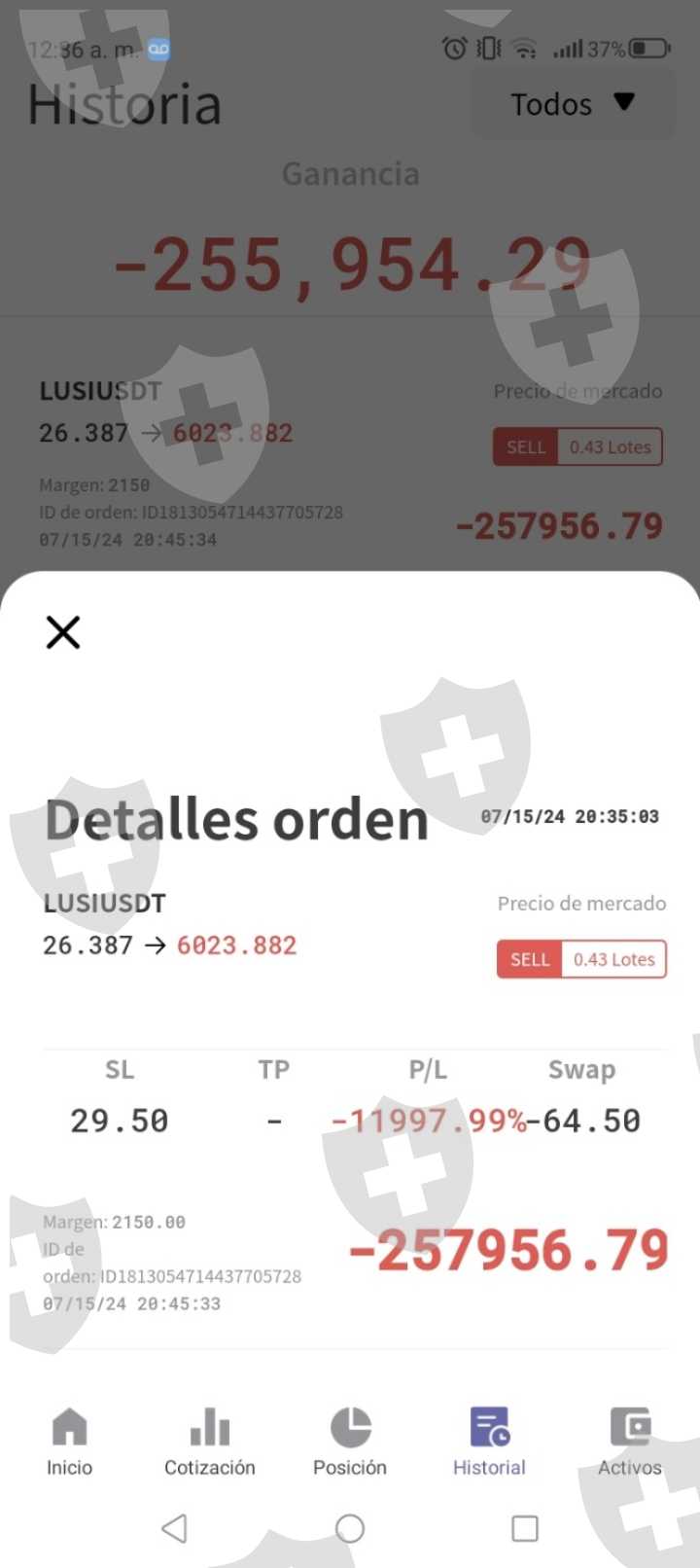The image size is (700, 1568).
Task: Open the Todos filter dropdown
Action: 573,103
